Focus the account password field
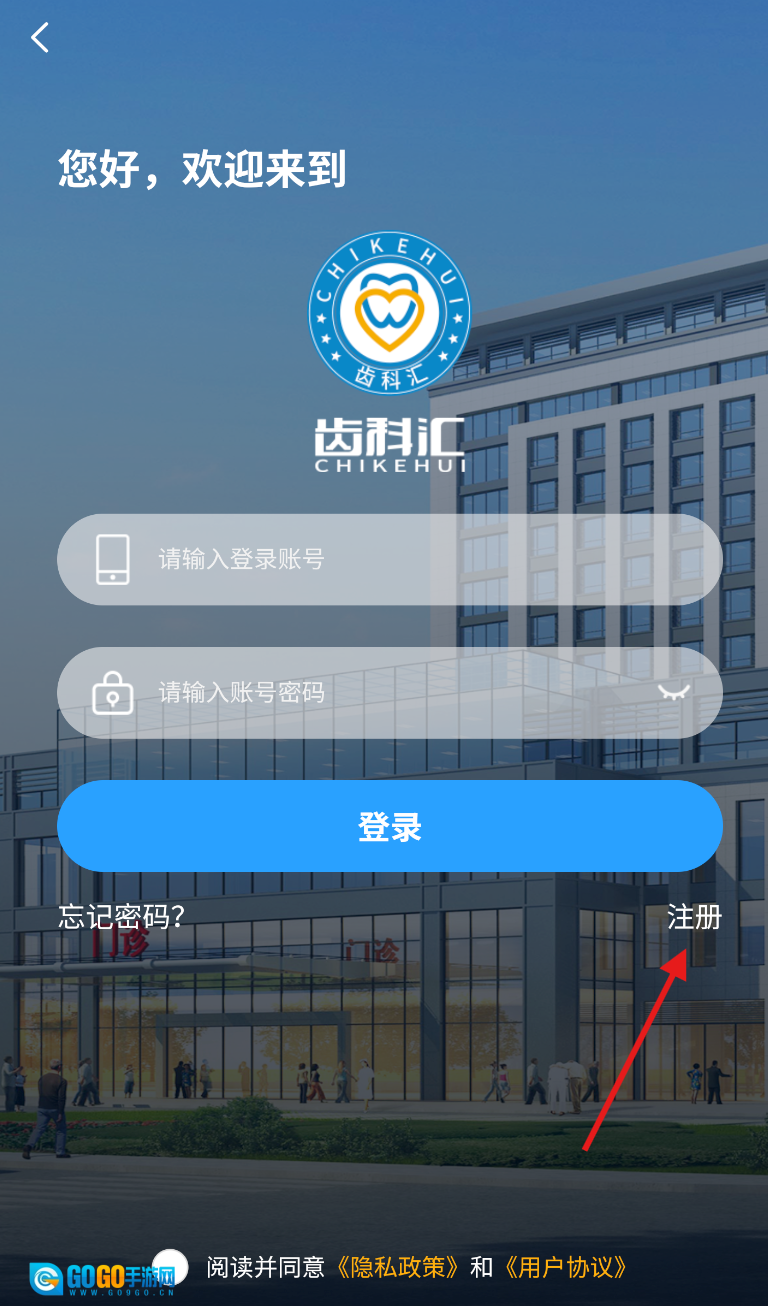This screenshot has width=768, height=1306. point(400,692)
